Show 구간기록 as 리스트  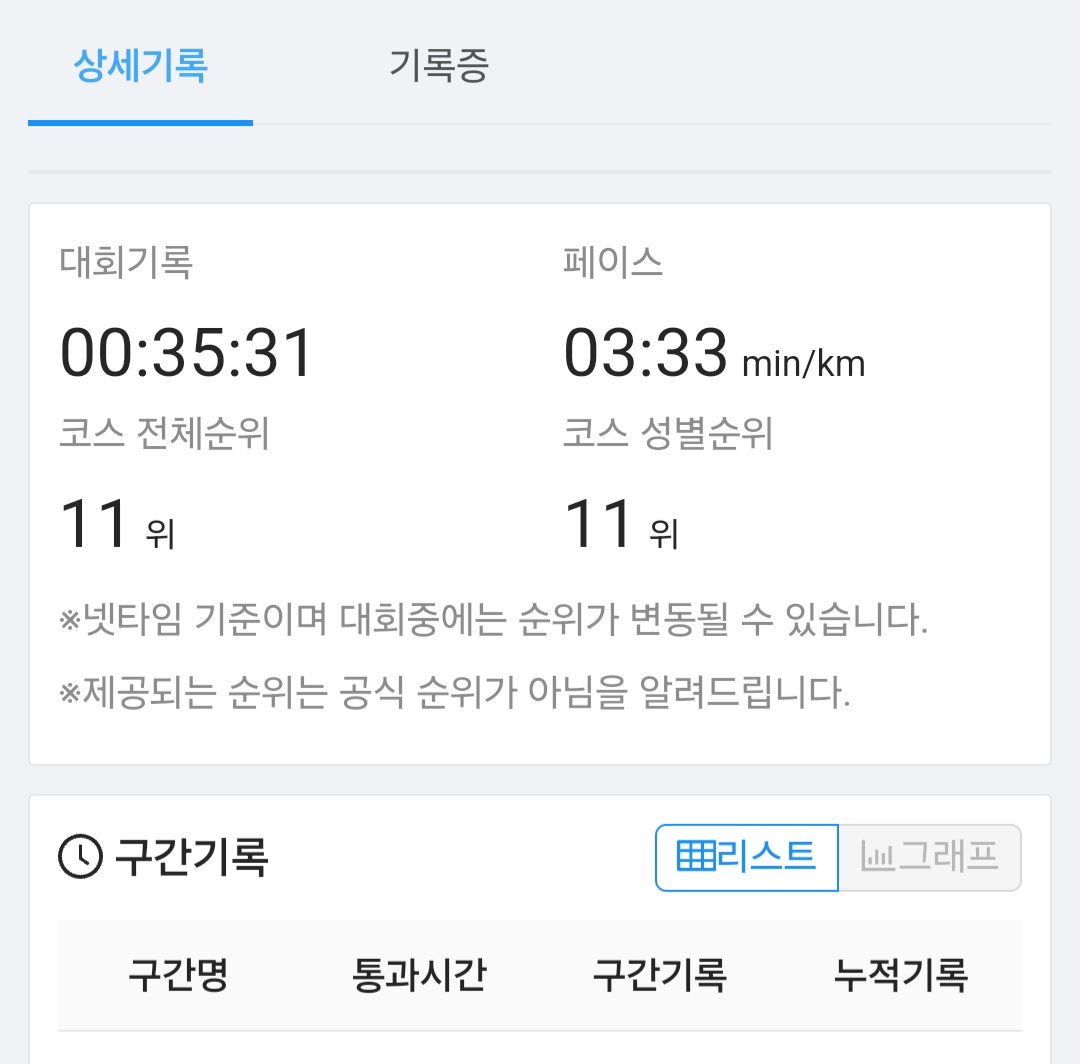(746, 857)
